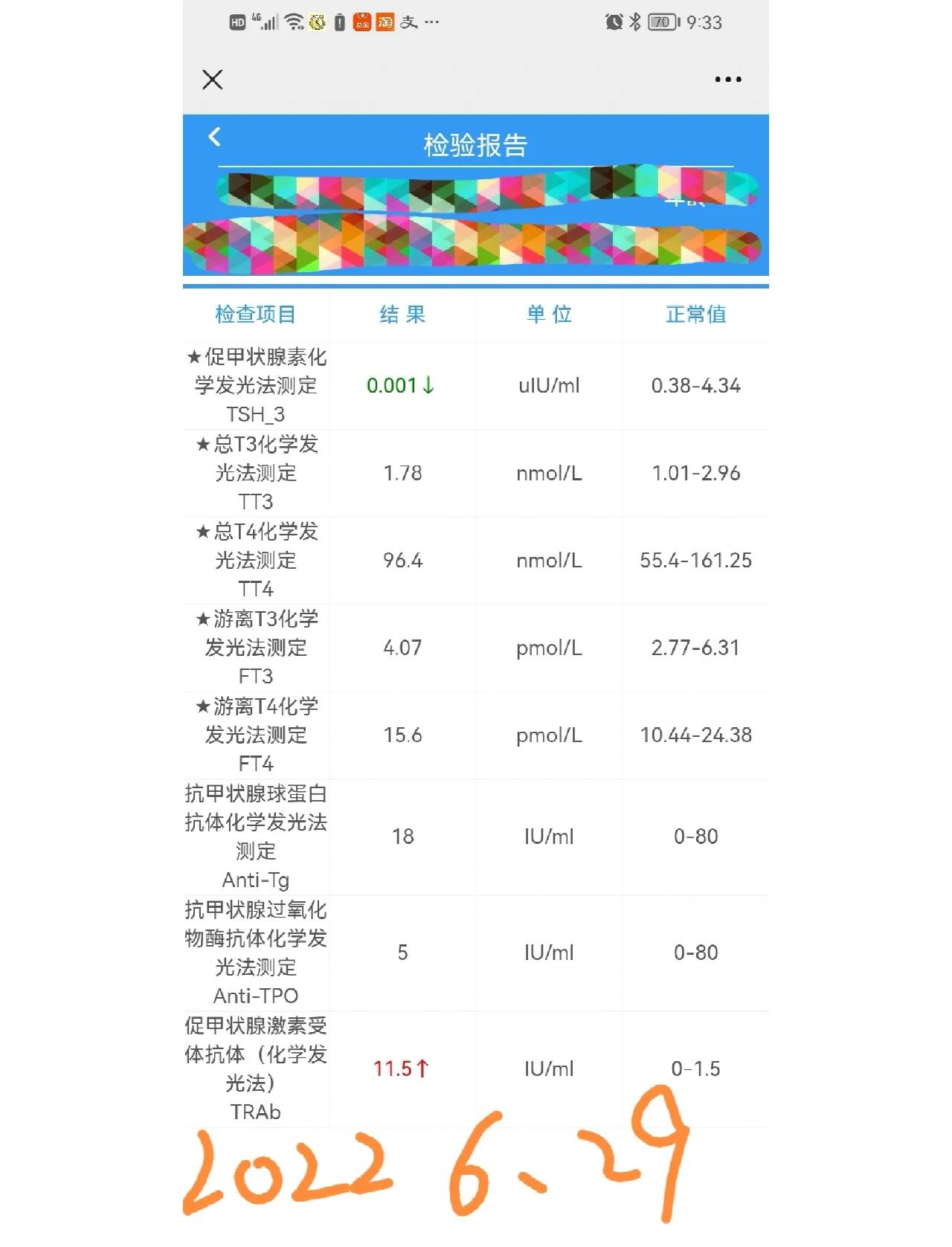Close the report page with the X button
The image size is (952, 1247).
click(212, 80)
